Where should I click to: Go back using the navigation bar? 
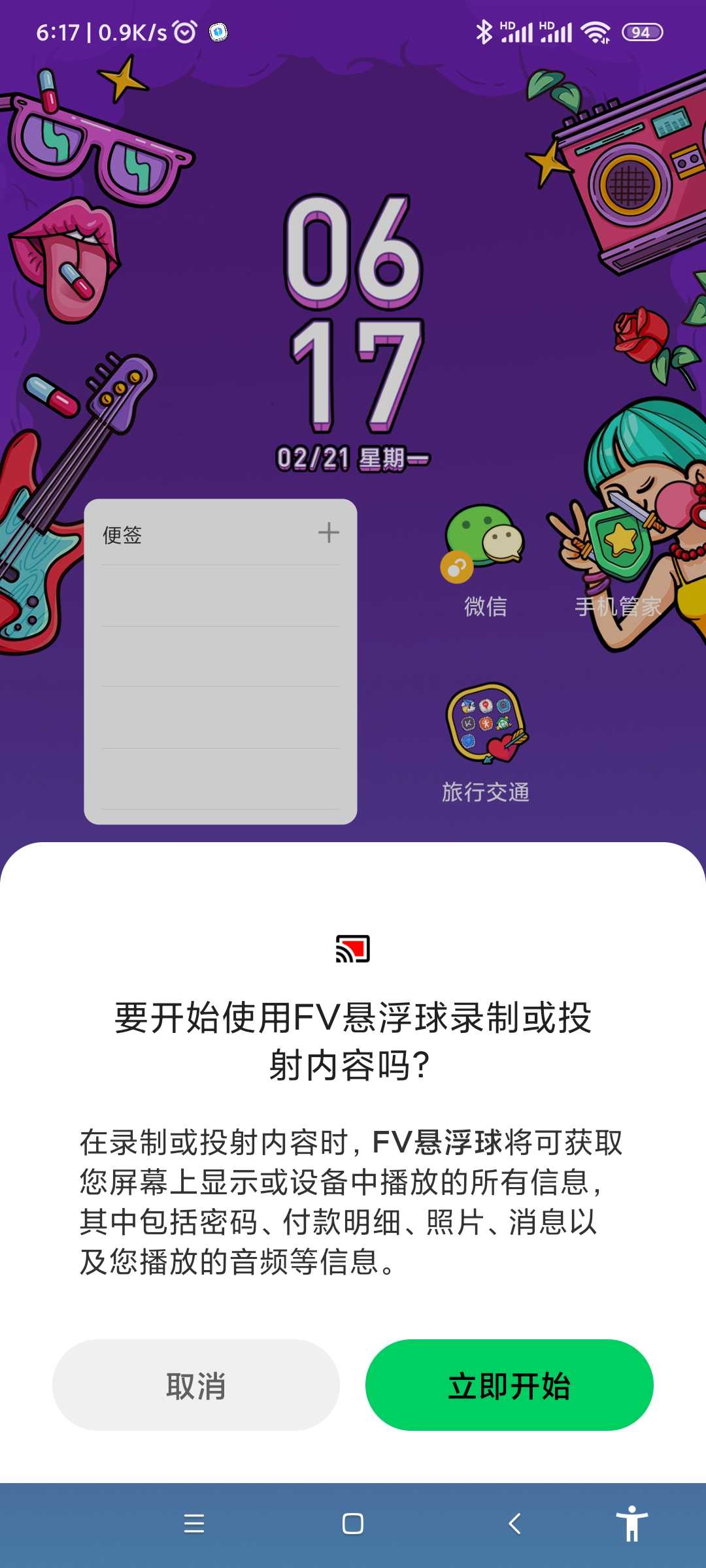(x=514, y=1524)
